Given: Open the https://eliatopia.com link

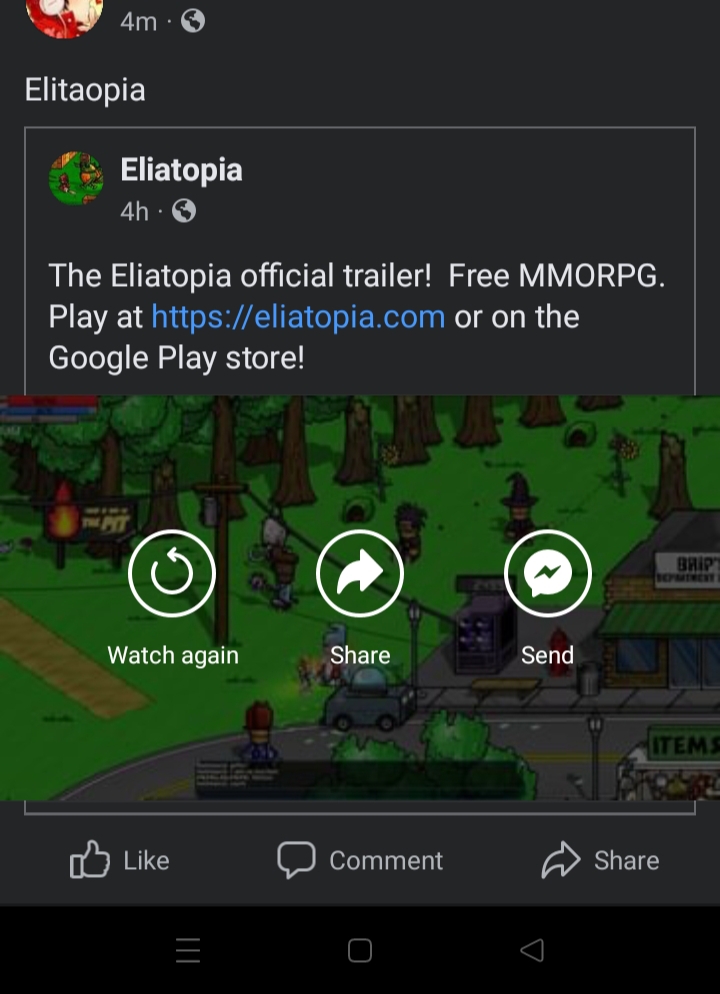Looking at the screenshot, I should (x=298, y=317).
